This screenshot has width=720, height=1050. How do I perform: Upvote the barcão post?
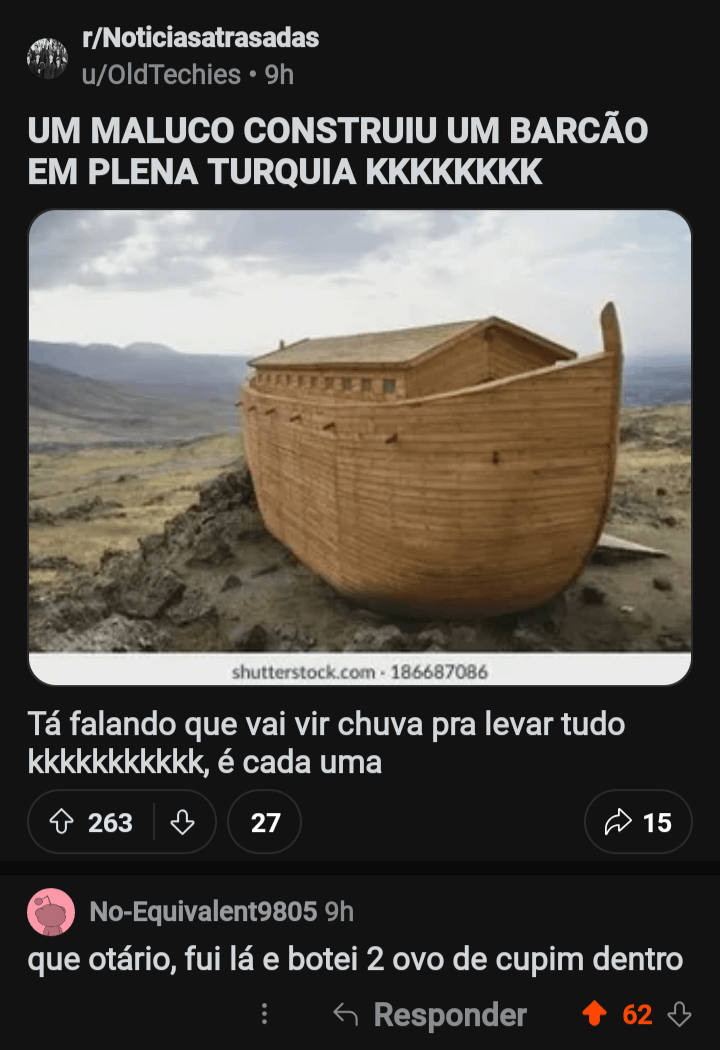coord(62,822)
